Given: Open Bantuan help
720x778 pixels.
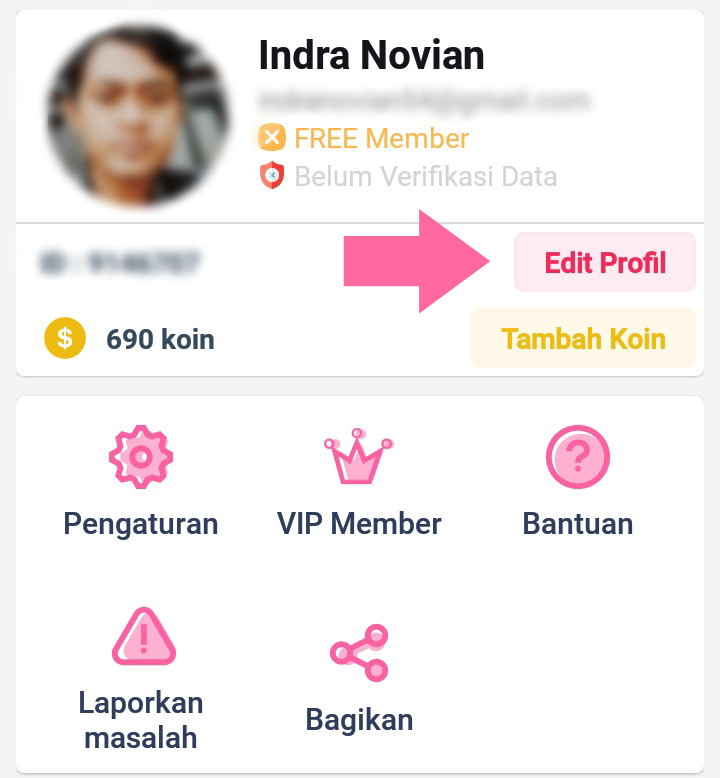Looking at the screenshot, I should (577, 481).
